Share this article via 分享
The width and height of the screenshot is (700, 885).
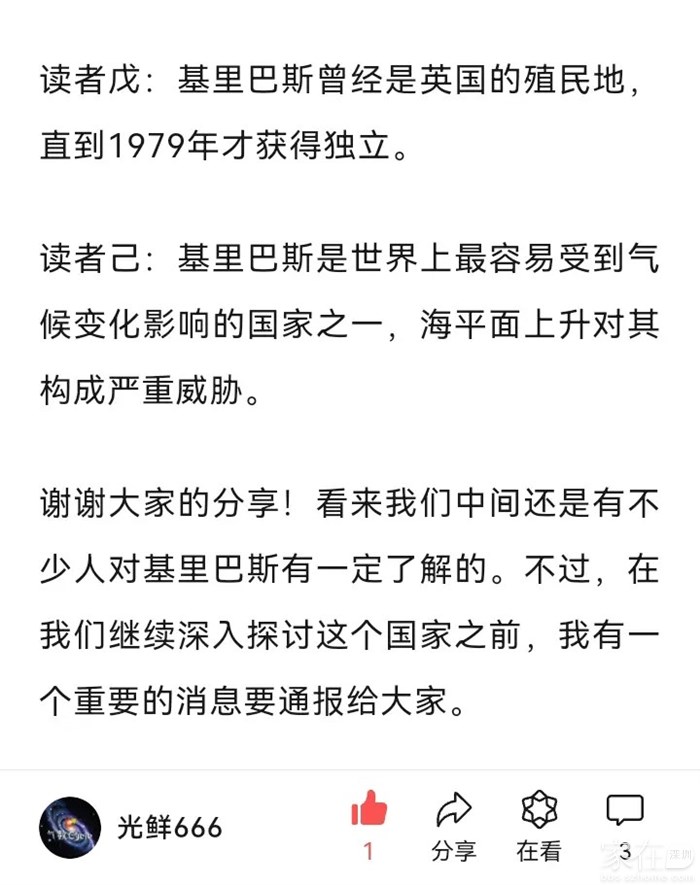[x=453, y=810]
